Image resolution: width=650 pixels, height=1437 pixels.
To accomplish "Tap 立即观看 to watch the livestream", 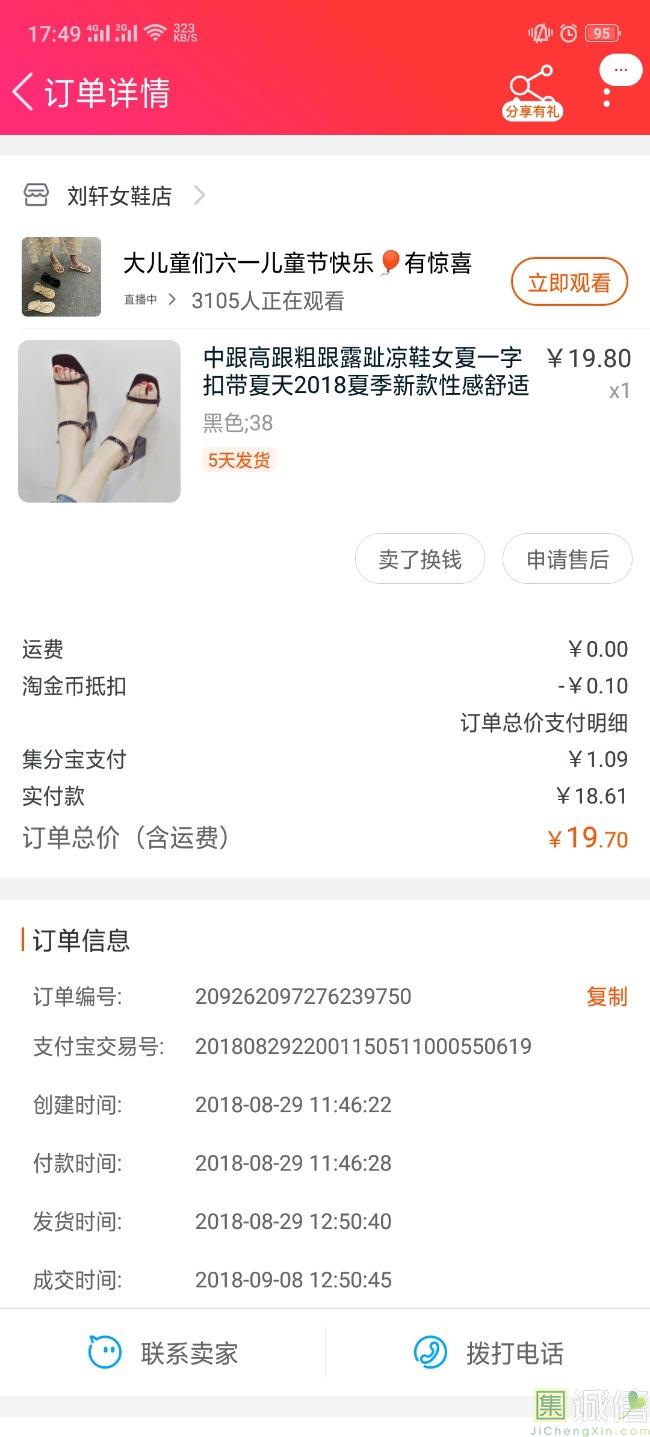I will pos(569,283).
